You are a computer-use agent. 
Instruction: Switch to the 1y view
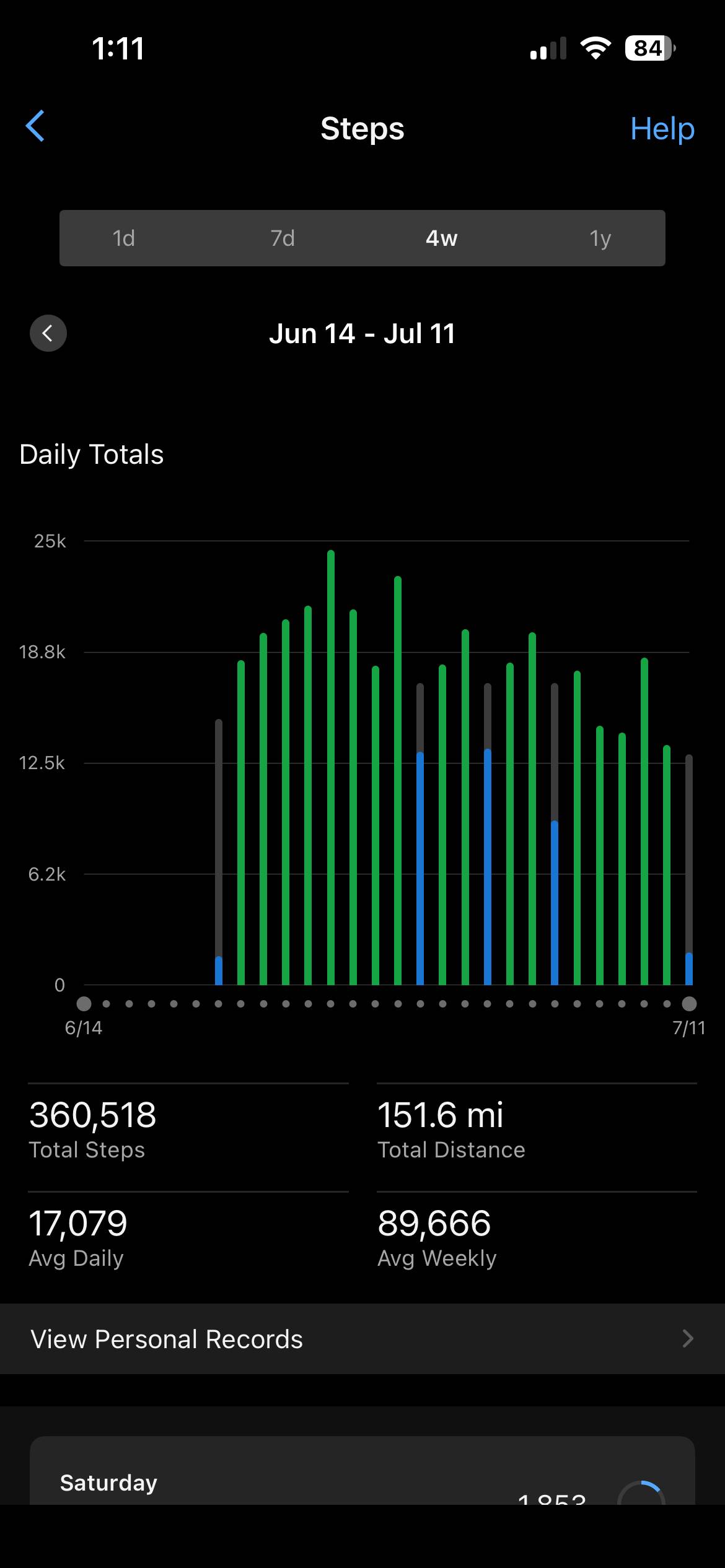click(600, 238)
